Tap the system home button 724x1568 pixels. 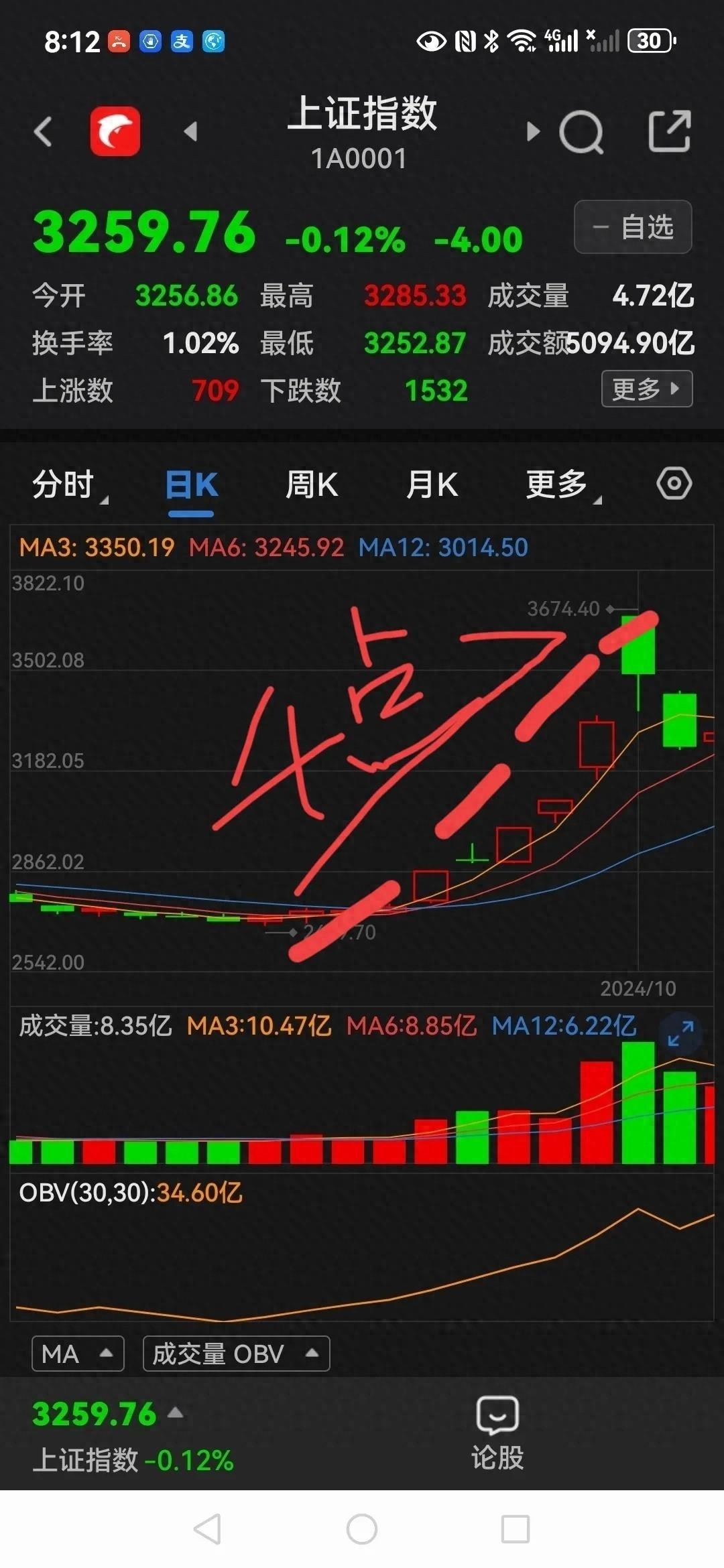(x=362, y=1529)
